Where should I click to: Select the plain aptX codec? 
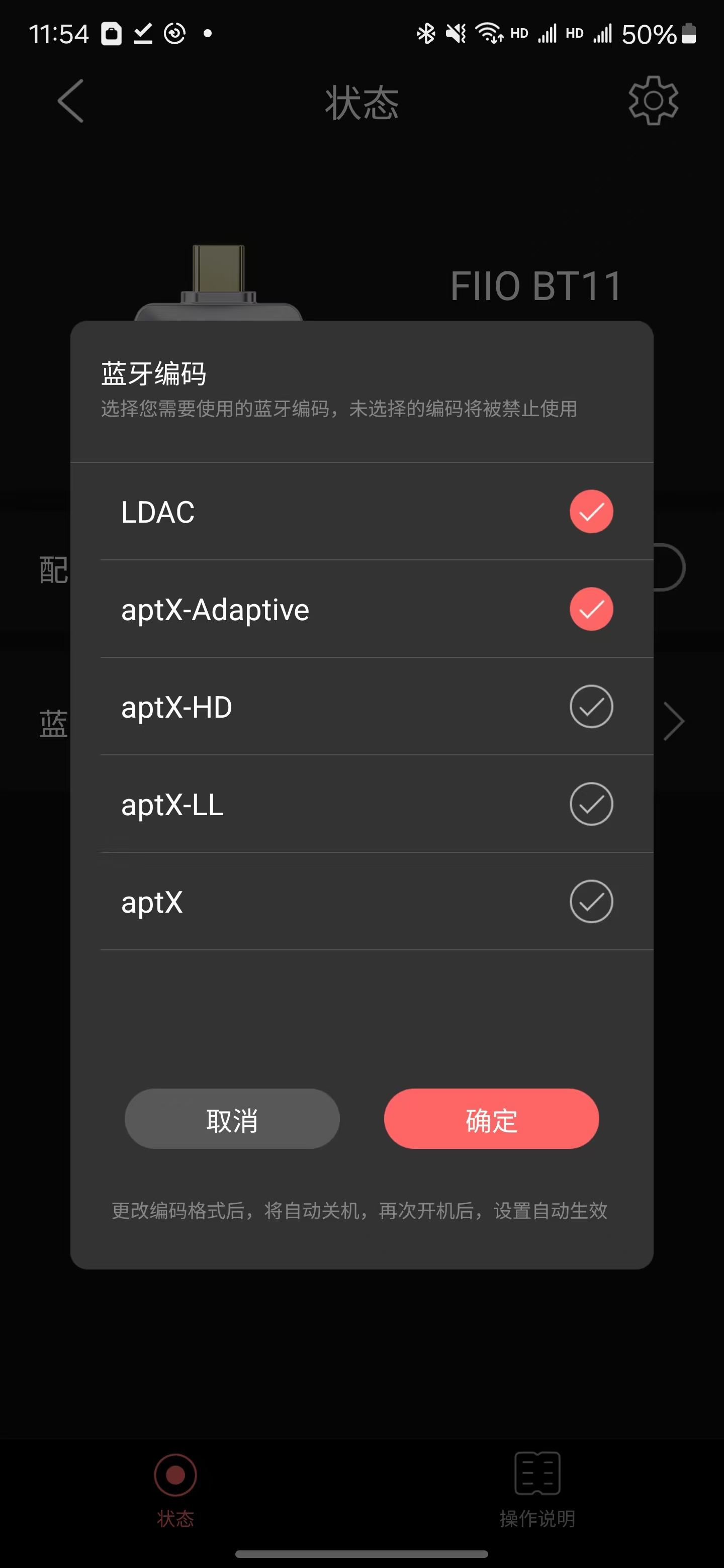point(591,901)
